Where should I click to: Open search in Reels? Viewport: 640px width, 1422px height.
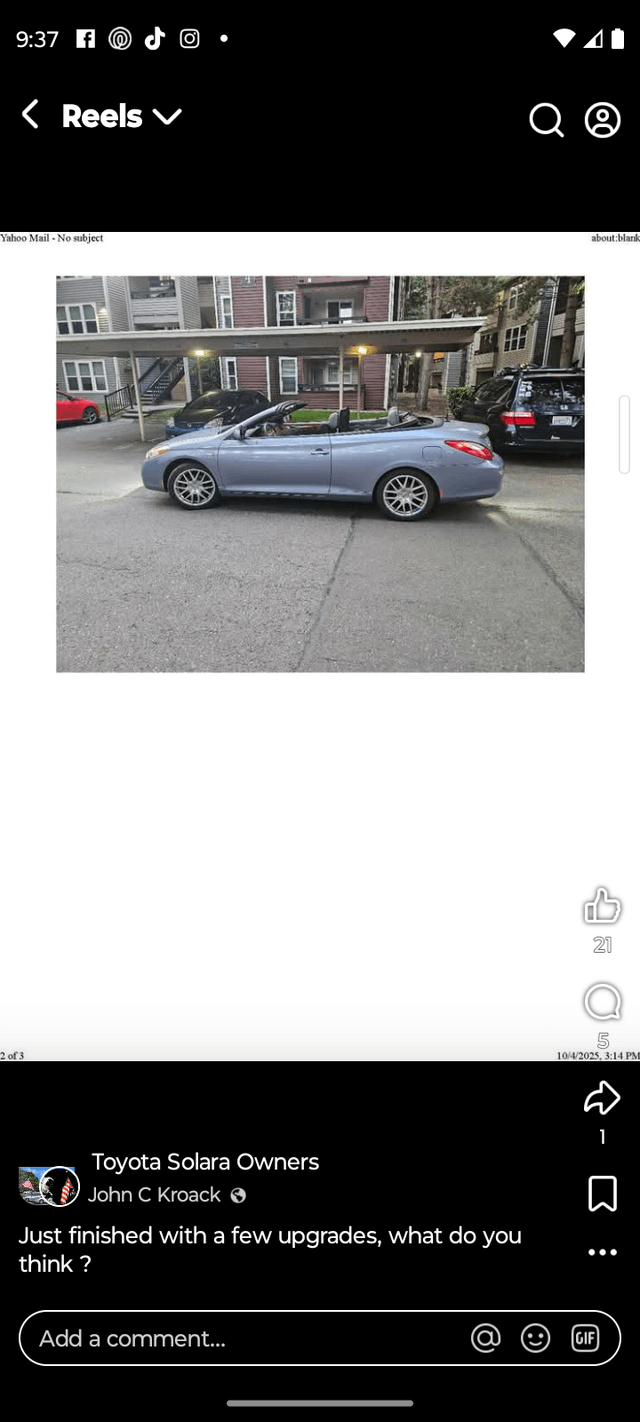click(546, 120)
